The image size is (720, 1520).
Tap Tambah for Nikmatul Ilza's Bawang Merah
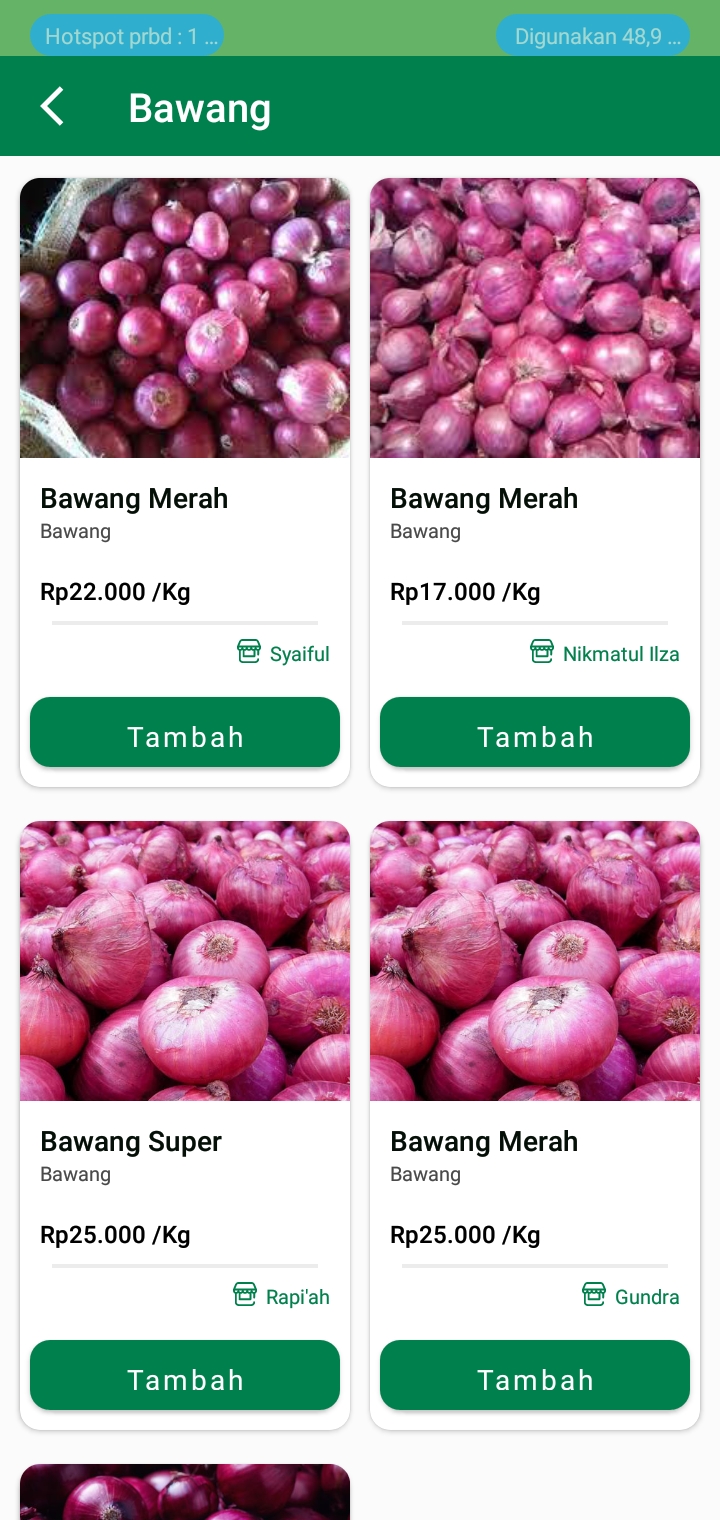point(535,732)
